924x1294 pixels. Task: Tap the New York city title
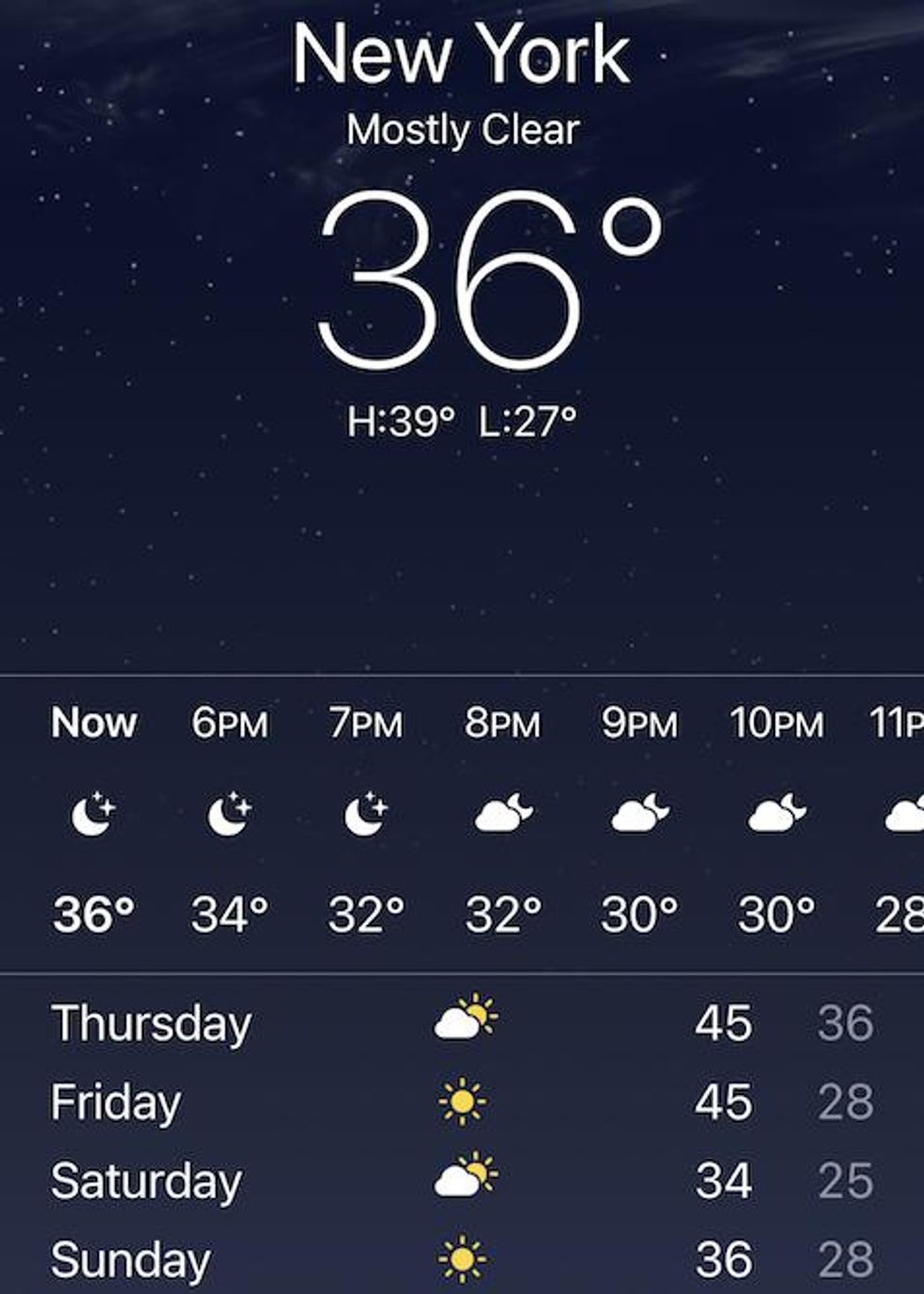[x=461, y=54]
